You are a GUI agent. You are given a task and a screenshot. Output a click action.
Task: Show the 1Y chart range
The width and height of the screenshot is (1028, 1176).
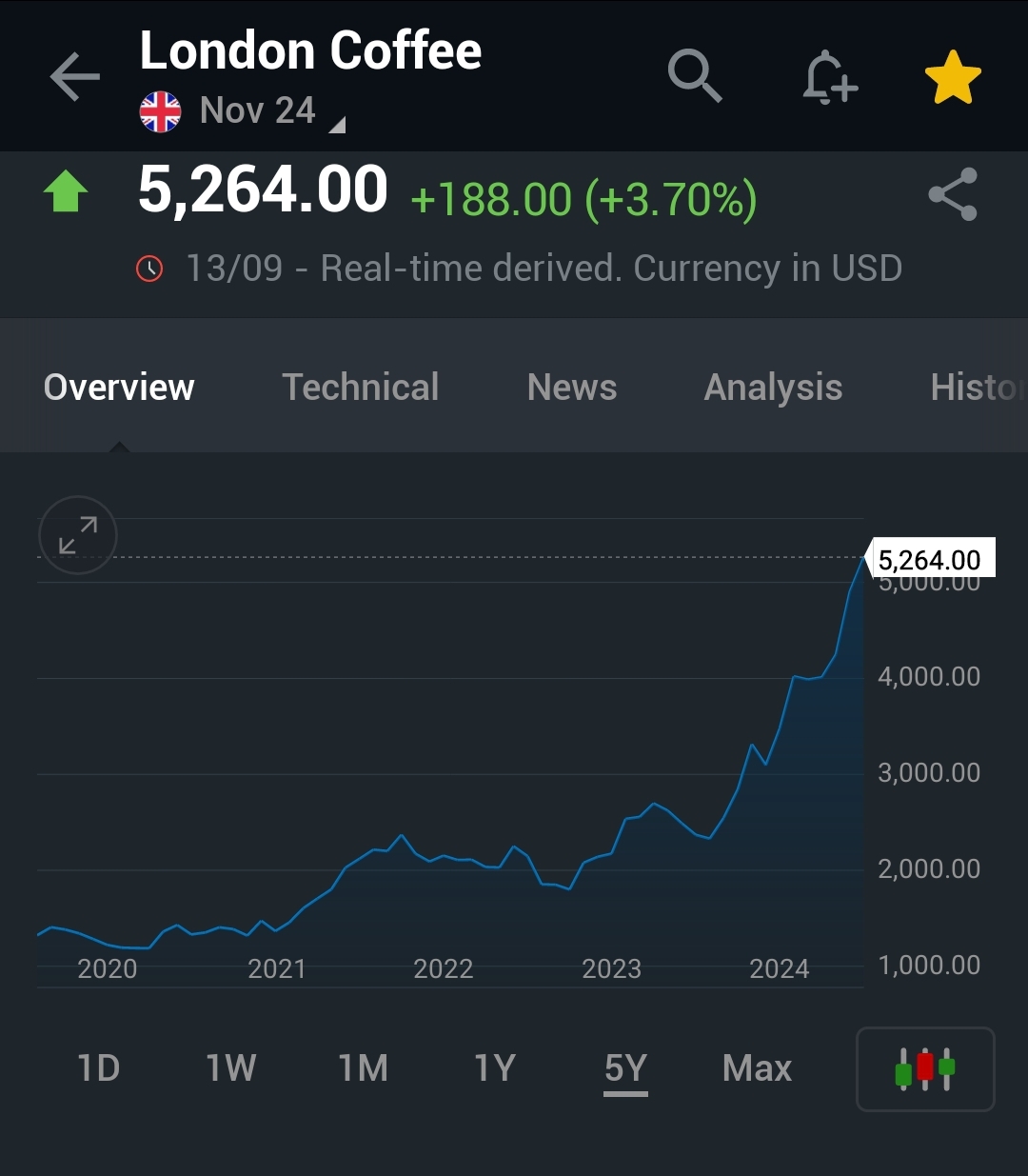click(x=495, y=1068)
